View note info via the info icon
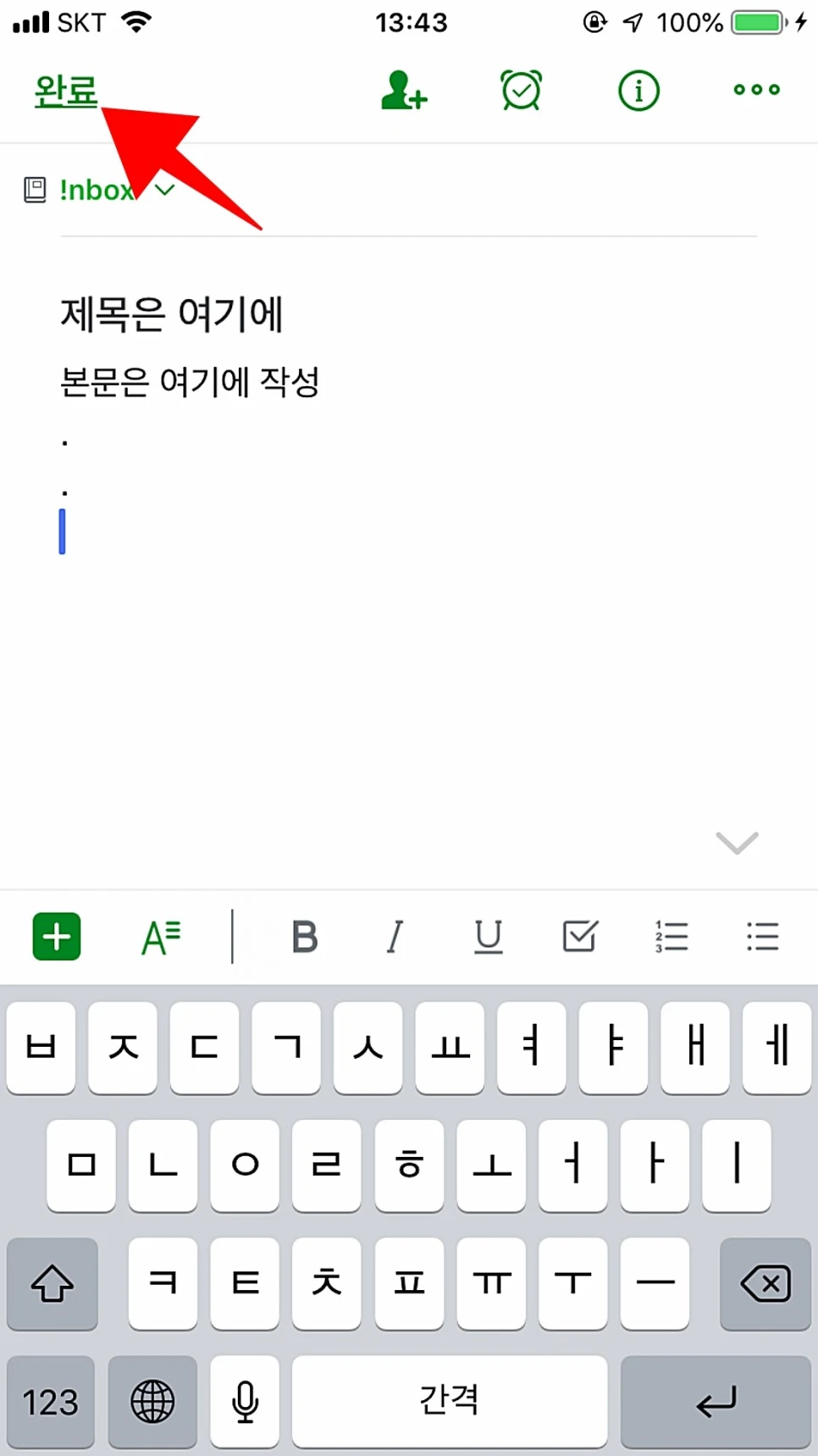Viewport: 818px width, 1456px height. coord(638,91)
